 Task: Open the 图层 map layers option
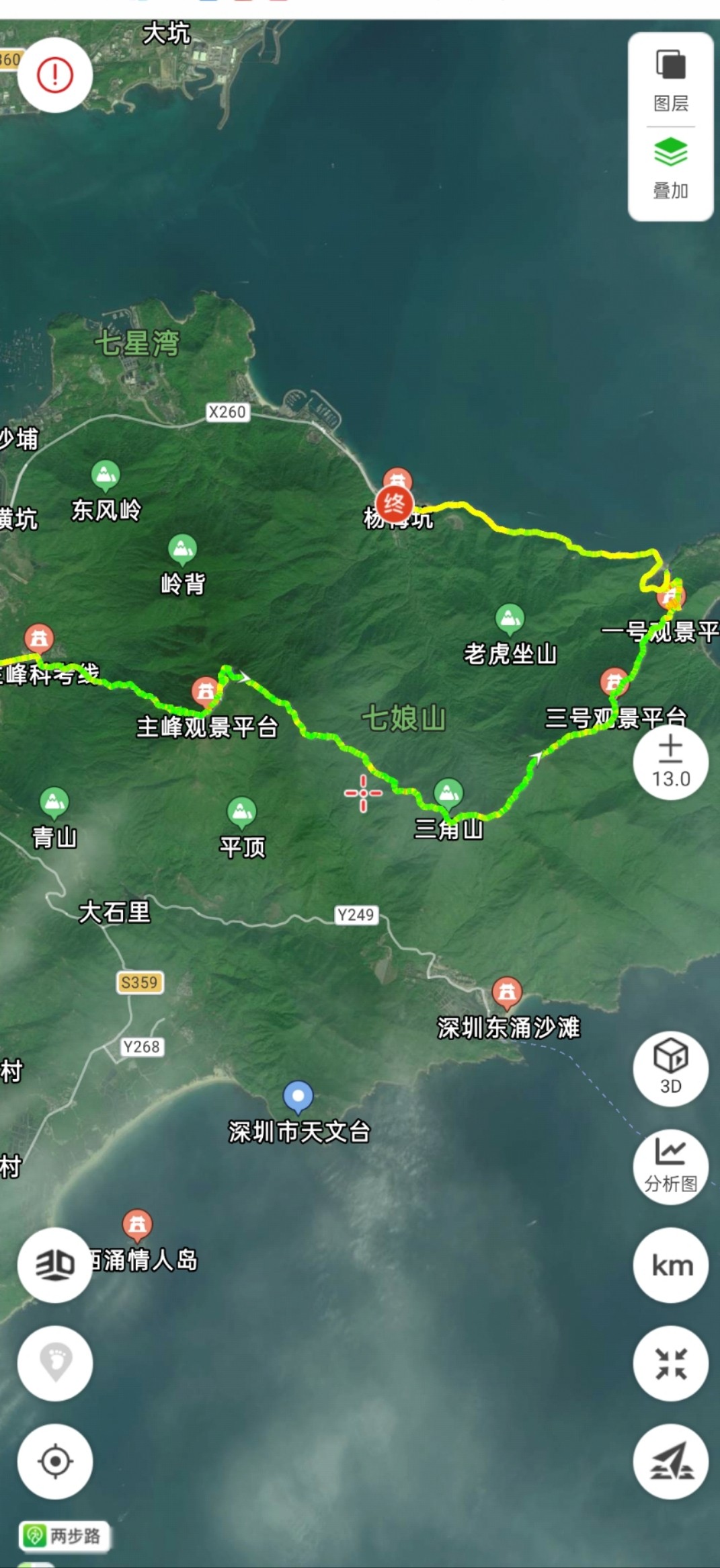[670, 81]
